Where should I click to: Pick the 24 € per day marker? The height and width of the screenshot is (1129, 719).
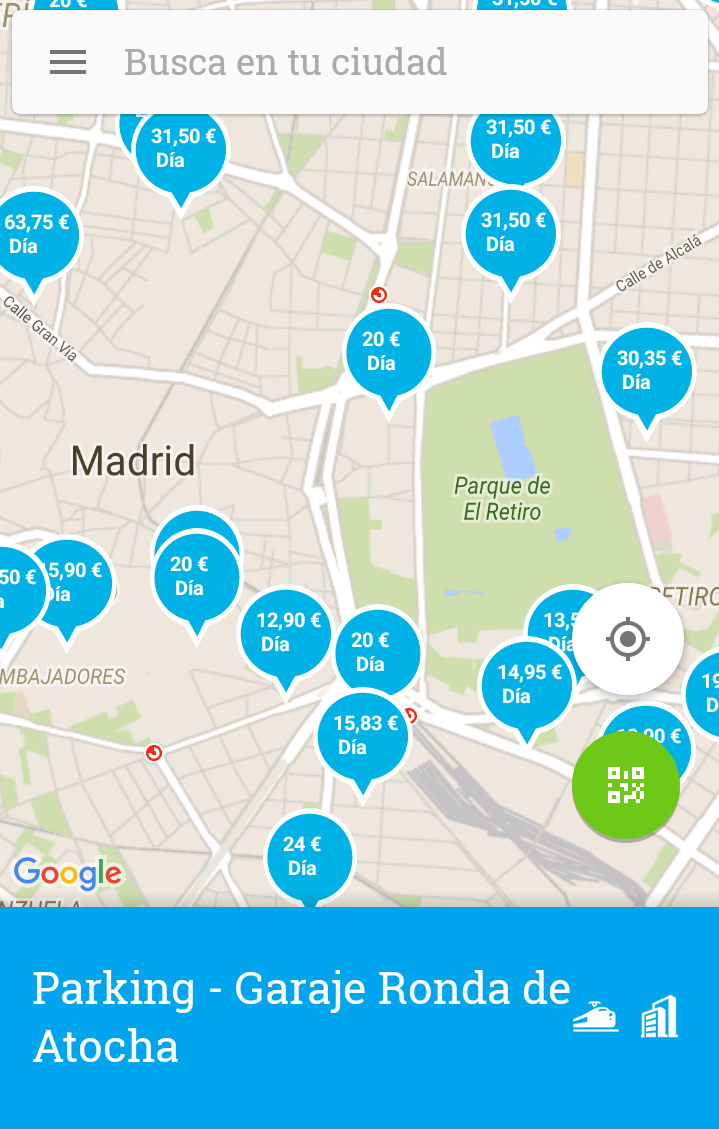(x=308, y=856)
